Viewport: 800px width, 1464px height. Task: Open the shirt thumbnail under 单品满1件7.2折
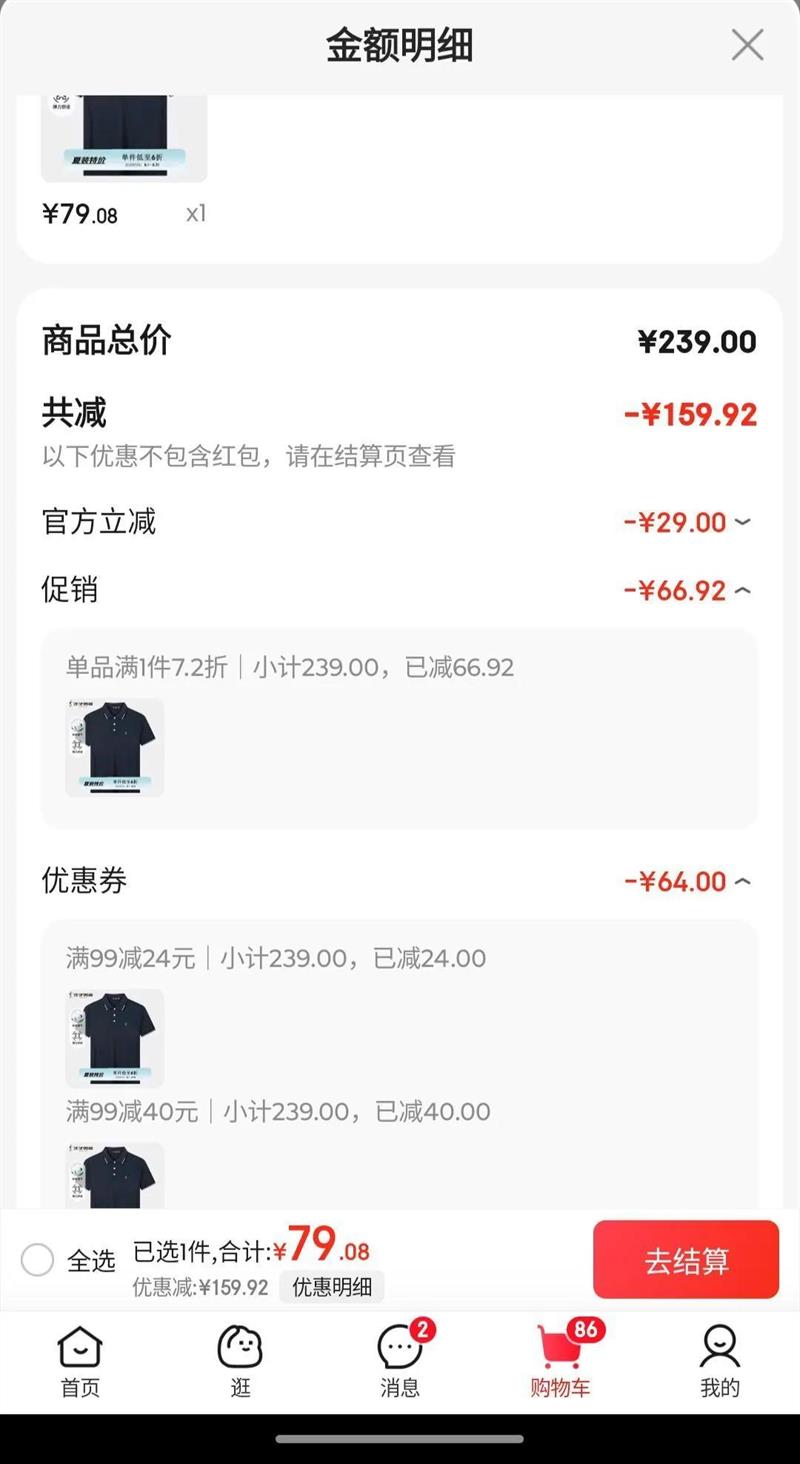[115, 747]
